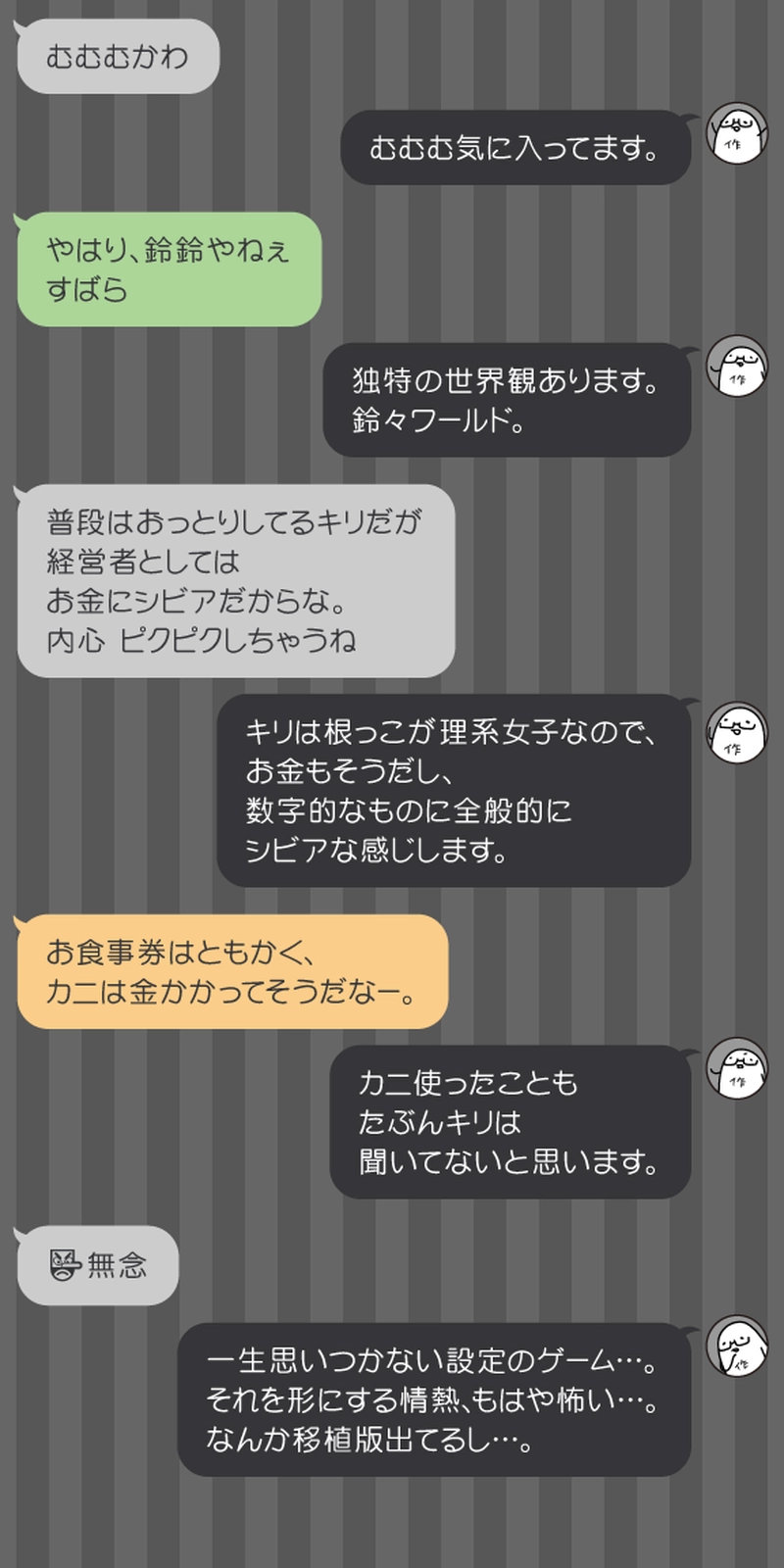Click the avatar next to "キリは根っこが理系女子" reply
Image resolution: width=784 pixels, height=1568 pixels.
point(735,733)
